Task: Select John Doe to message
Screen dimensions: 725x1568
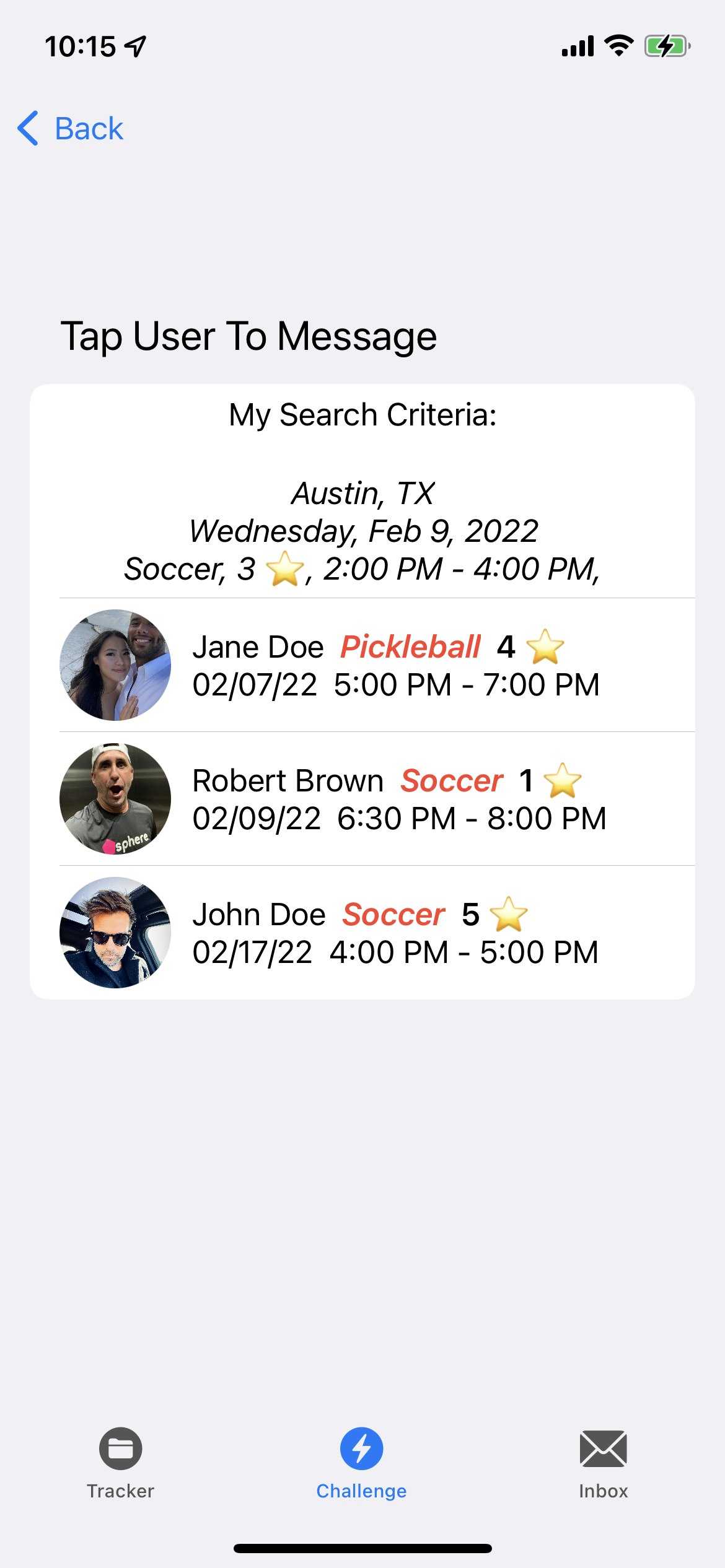Action: click(x=377, y=933)
